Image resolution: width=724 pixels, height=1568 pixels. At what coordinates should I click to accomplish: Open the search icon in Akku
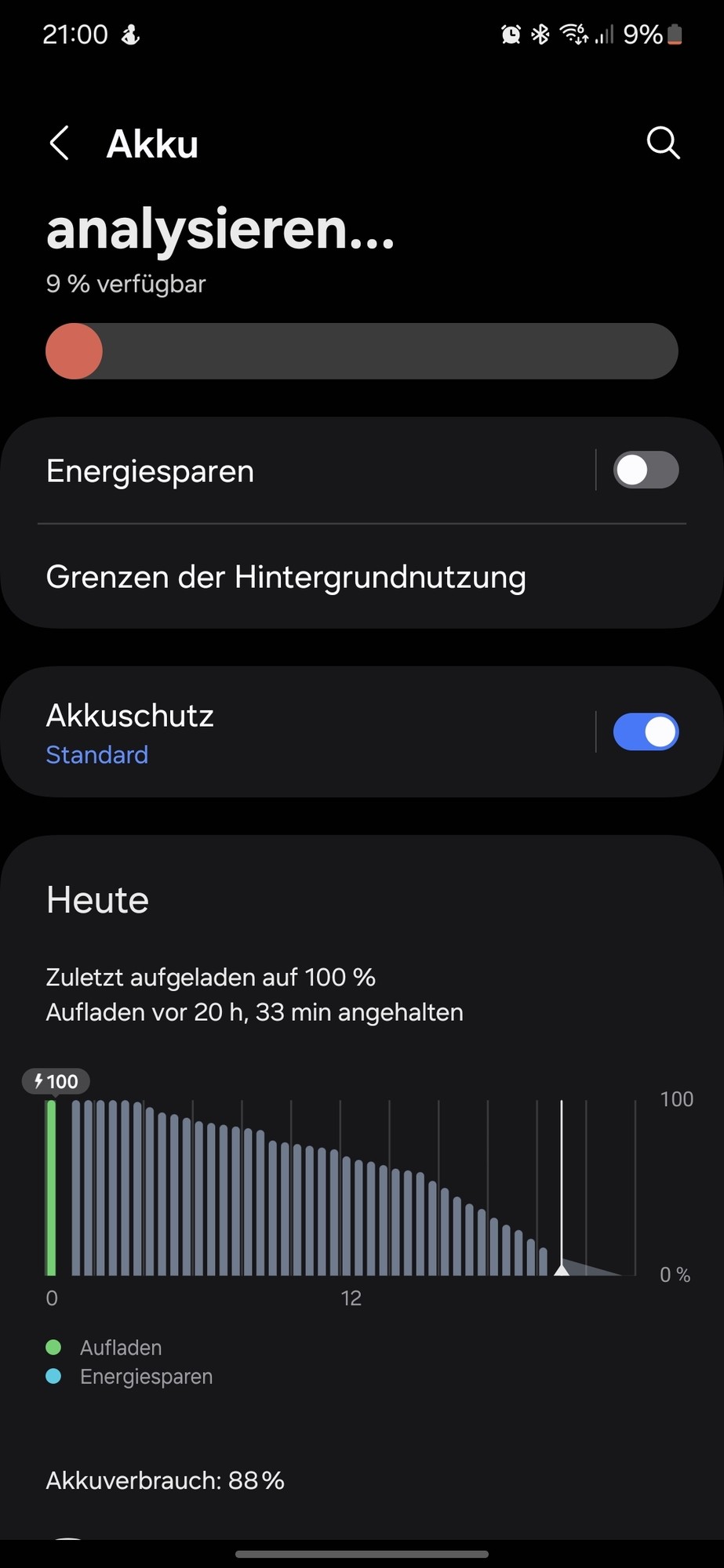click(663, 143)
